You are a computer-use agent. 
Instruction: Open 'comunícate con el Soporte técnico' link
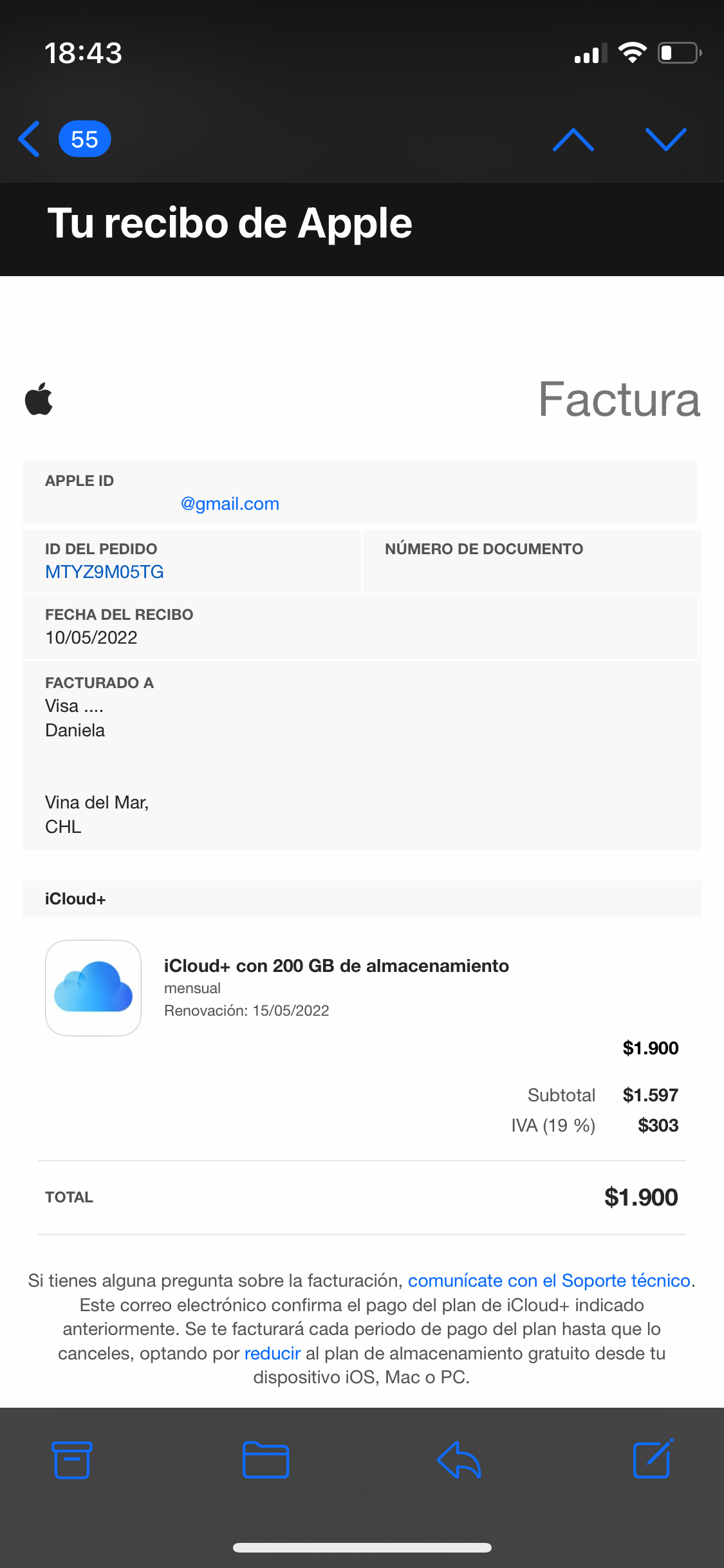point(550,1280)
